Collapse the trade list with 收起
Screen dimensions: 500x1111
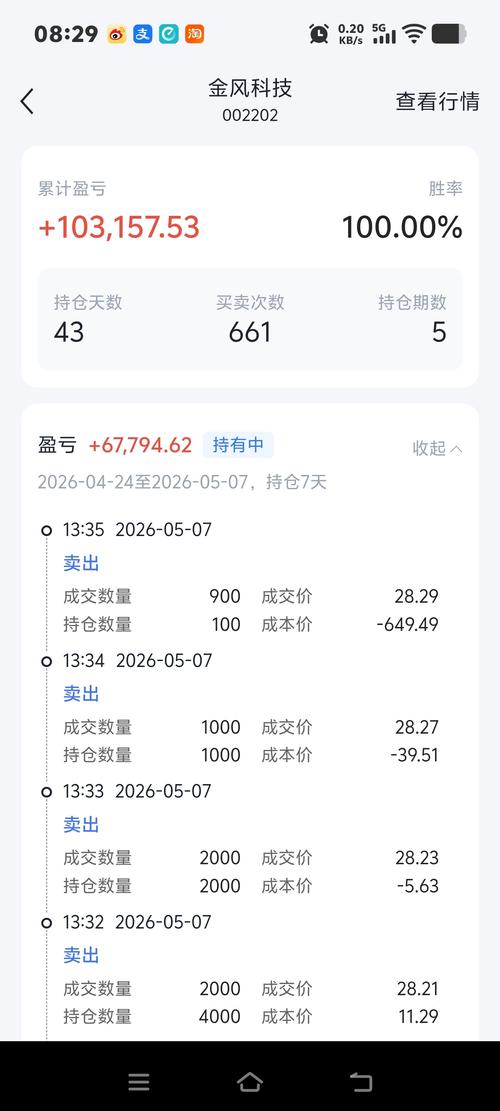tap(437, 448)
